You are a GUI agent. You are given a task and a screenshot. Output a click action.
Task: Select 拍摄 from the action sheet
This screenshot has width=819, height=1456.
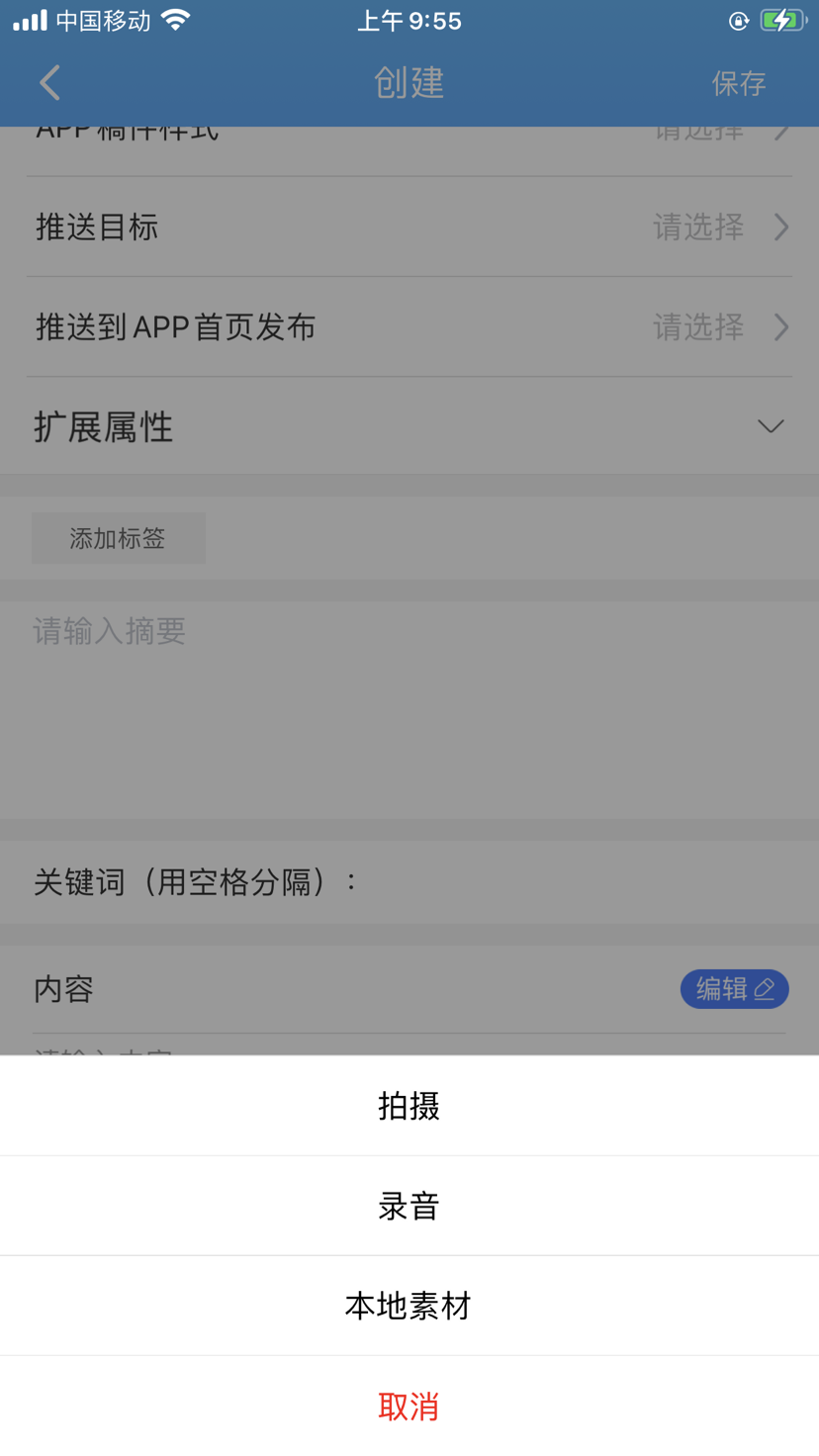click(x=409, y=1106)
